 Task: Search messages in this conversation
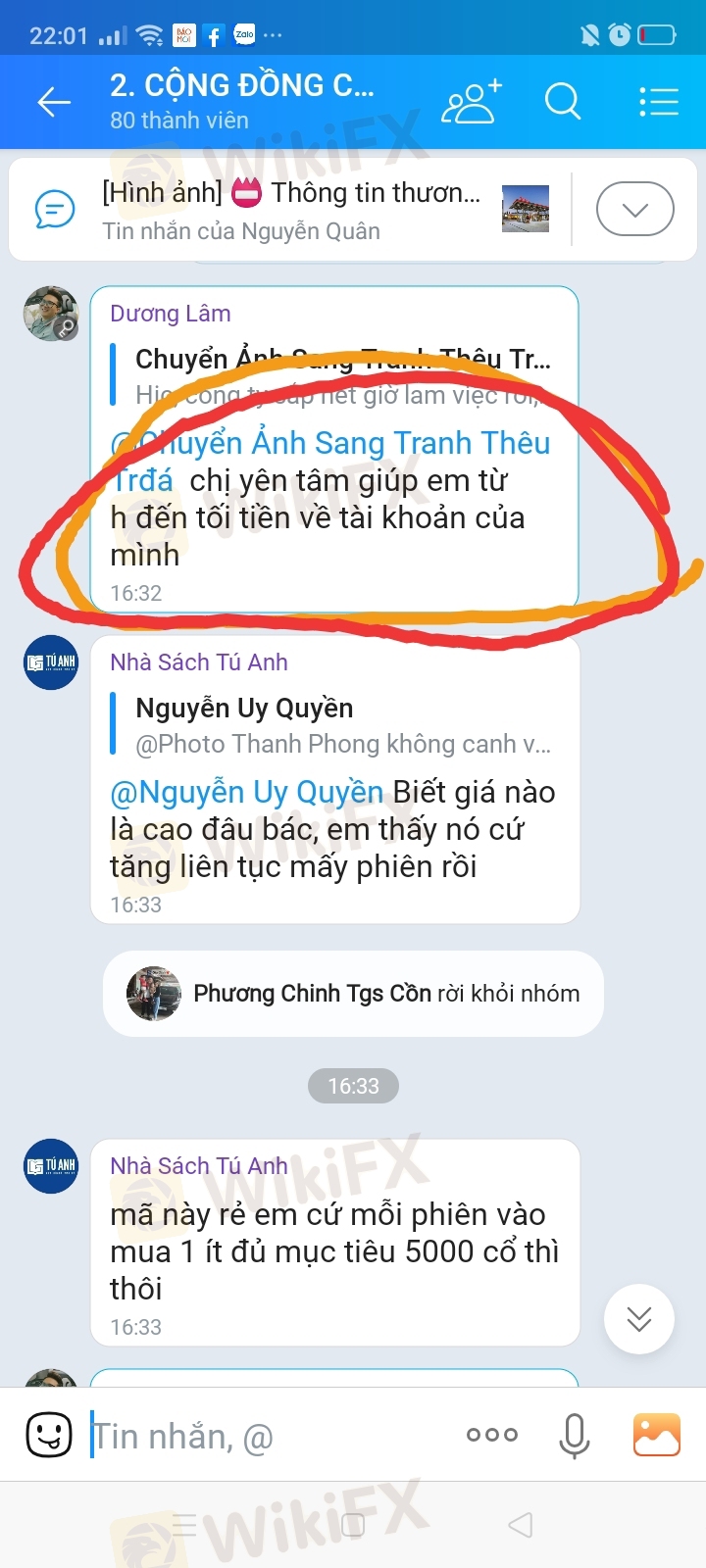point(563,101)
